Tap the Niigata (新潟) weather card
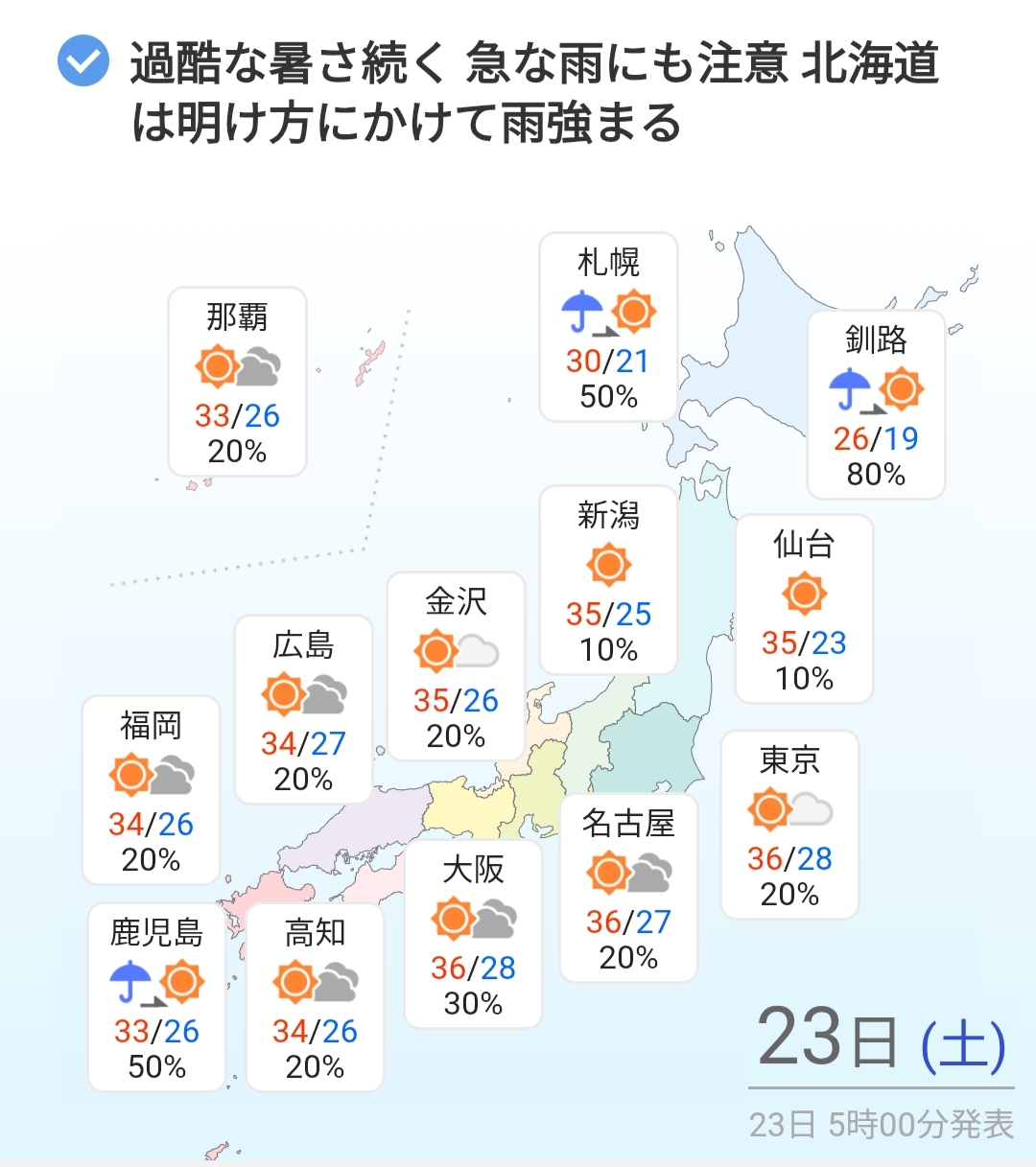 pos(608,580)
